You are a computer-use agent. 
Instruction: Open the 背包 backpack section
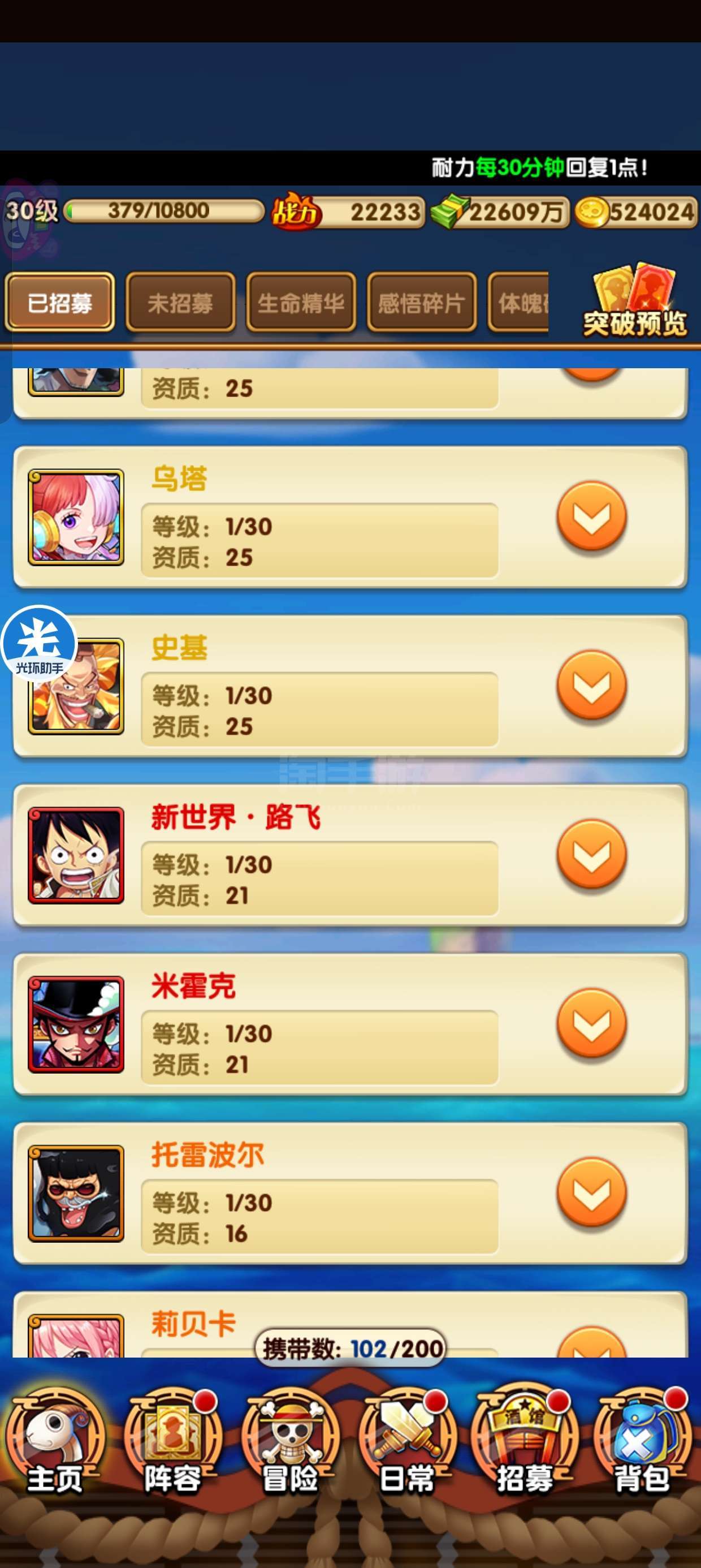pos(642,1442)
